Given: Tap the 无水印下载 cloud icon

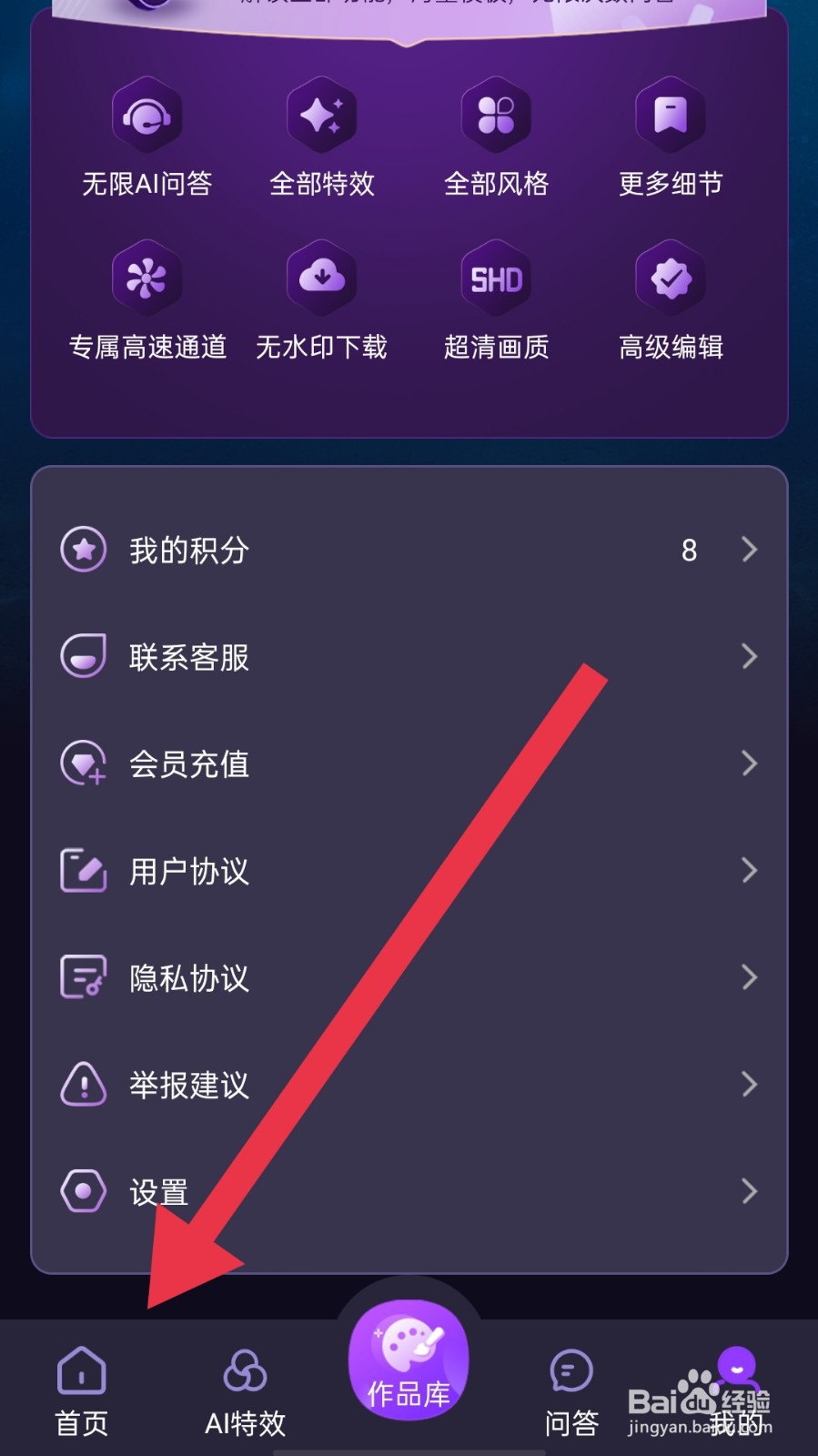Looking at the screenshot, I should coord(322,278).
